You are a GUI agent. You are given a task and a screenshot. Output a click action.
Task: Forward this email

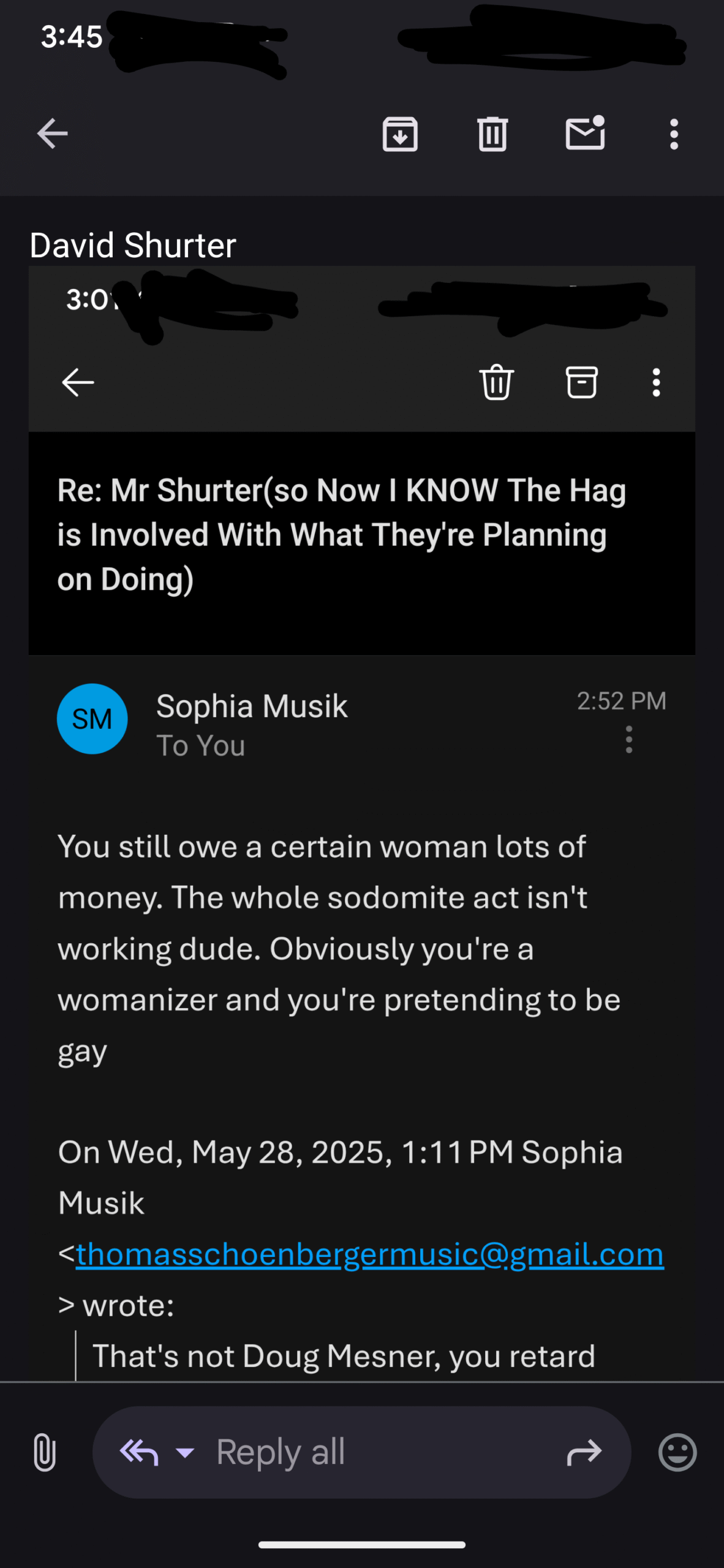[584, 1452]
